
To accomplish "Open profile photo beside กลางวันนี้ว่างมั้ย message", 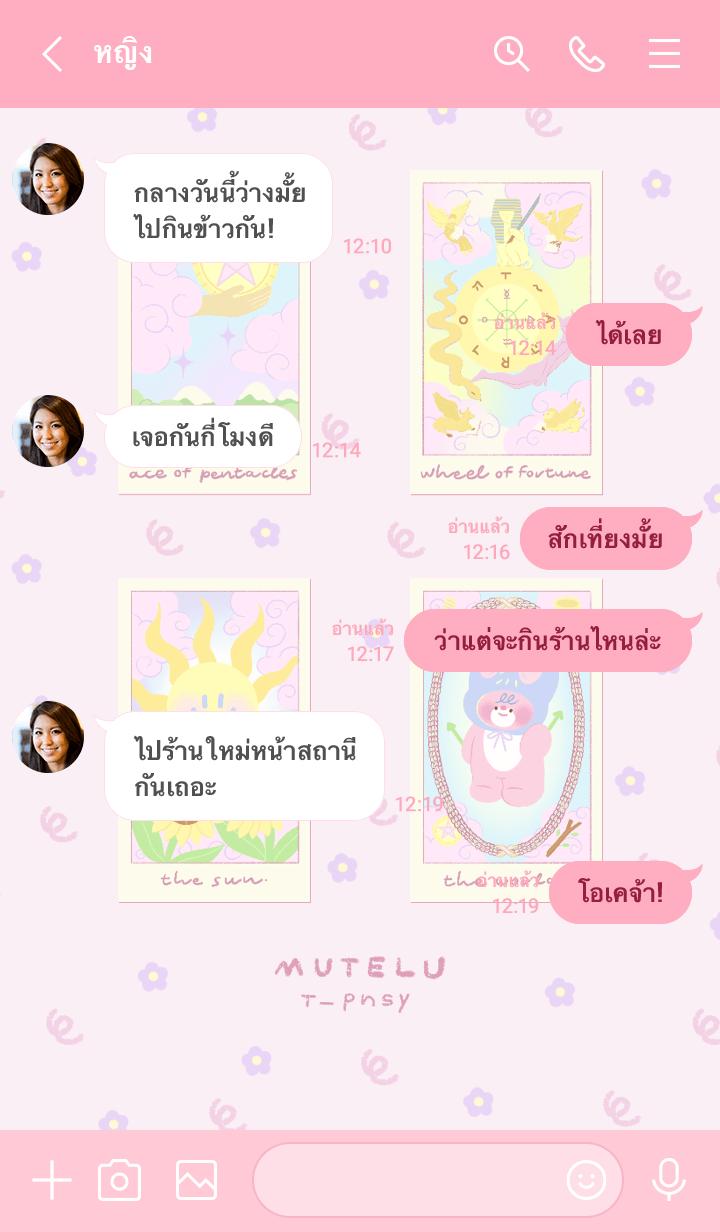I will click(x=48, y=179).
